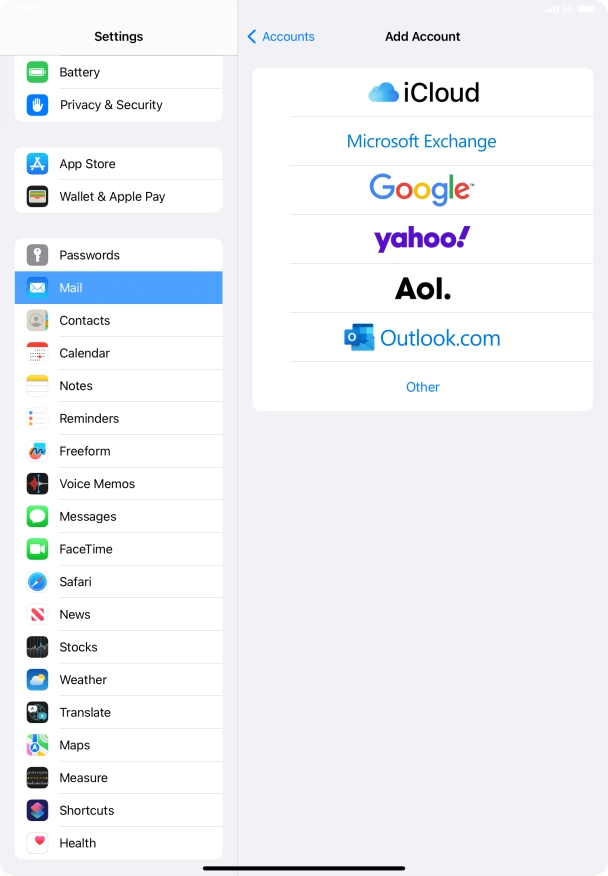This screenshot has width=608, height=876.
Task: Choose iCloud as the account type
Action: (423, 92)
